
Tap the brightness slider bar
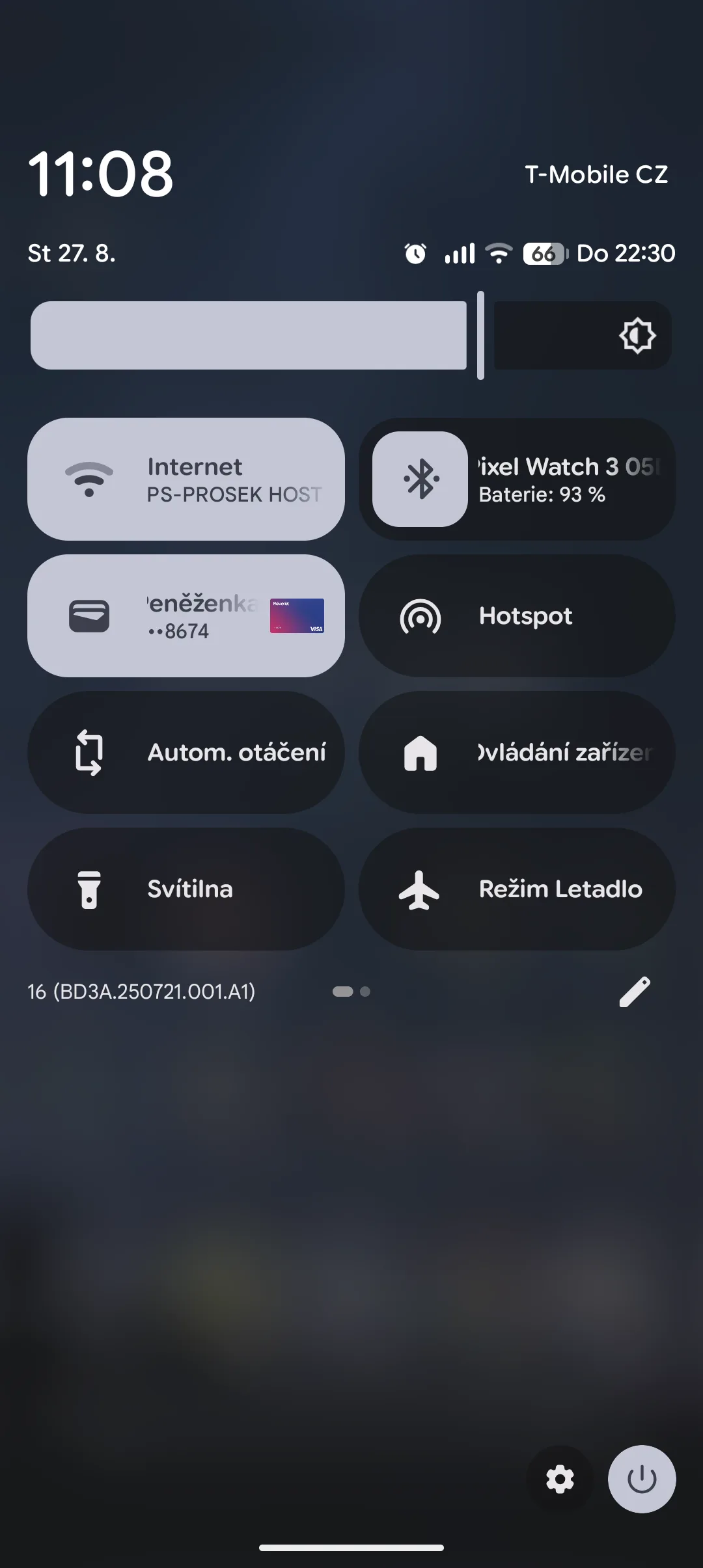tap(351, 336)
